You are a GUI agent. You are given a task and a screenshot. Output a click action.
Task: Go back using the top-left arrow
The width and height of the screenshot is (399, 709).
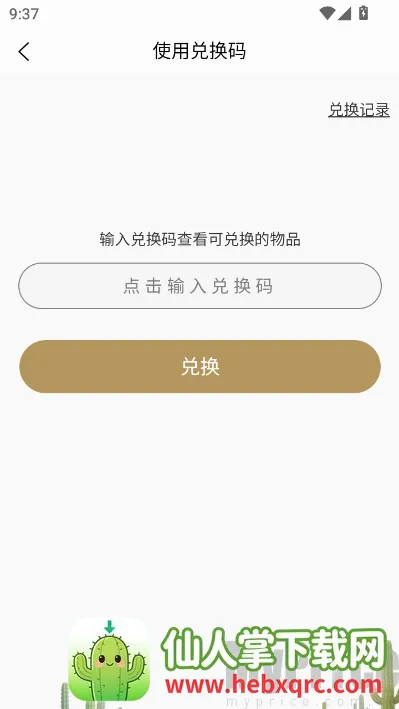[24, 51]
